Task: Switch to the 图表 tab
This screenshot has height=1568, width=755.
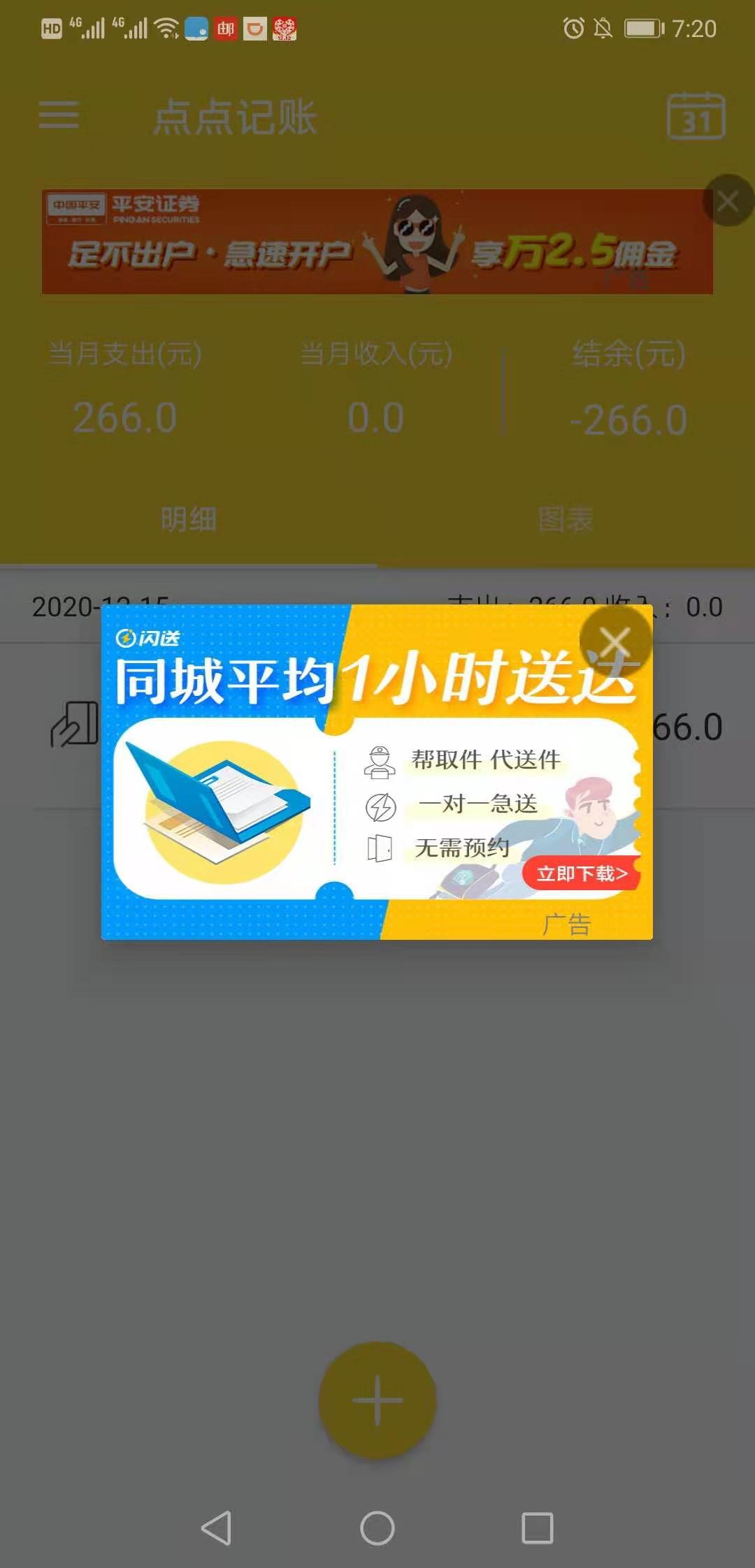Action: click(566, 520)
